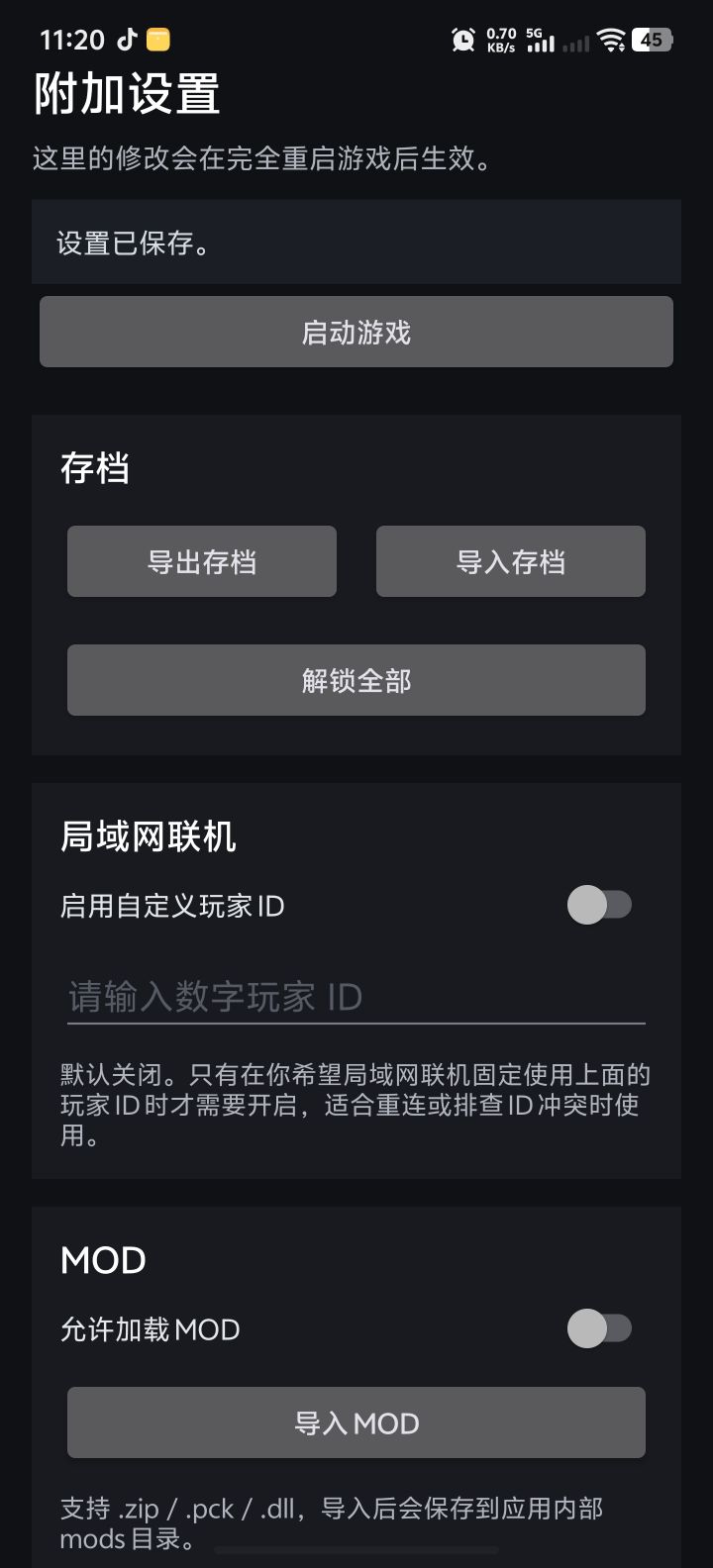Screen dimensions: 713x1568
Task: Tap the battery indicator showing 45
Action: click(653, 40)
